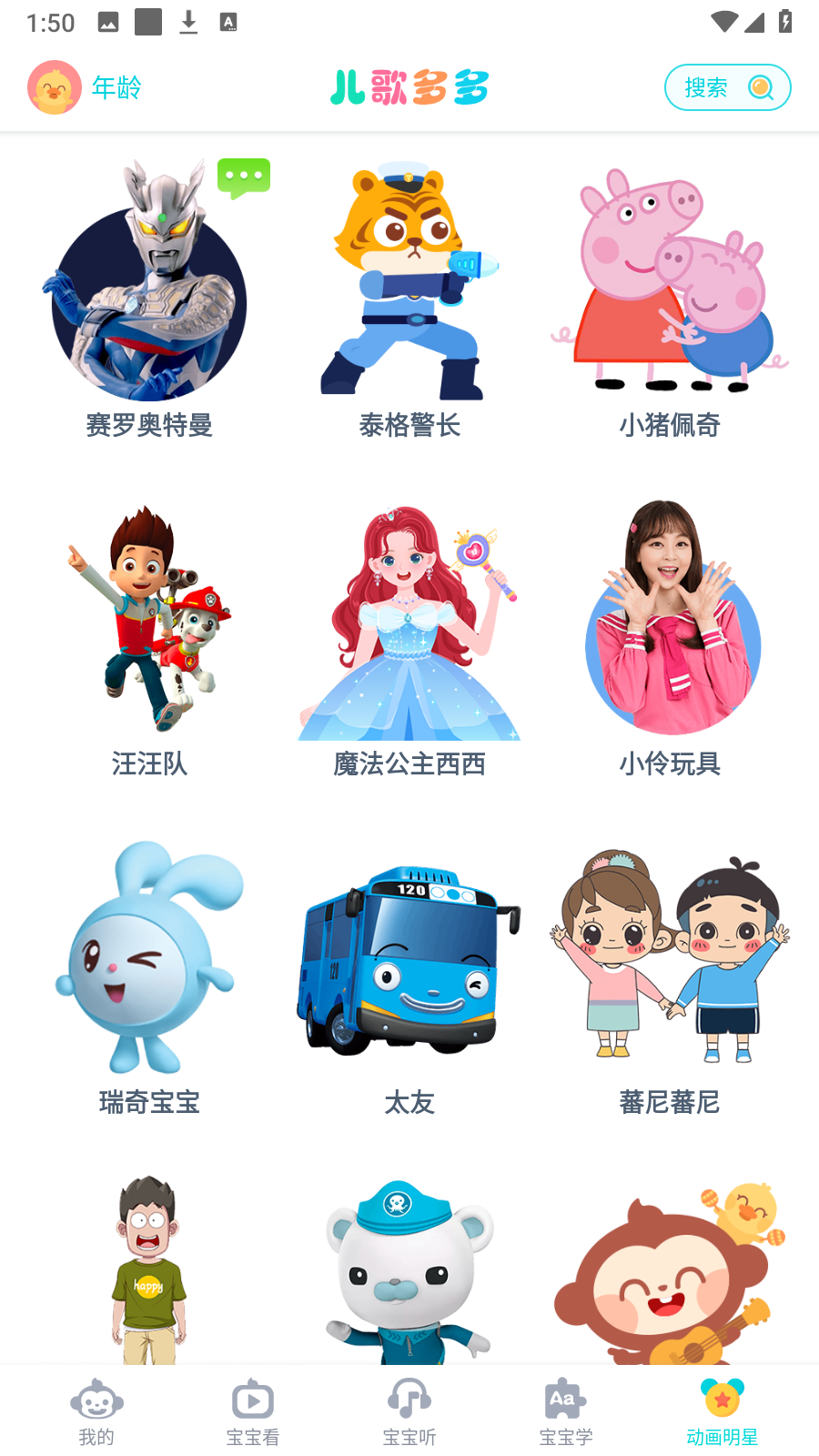Tap the 动画明星 tab
This screenshot has height=1456, width=819.
coord(723,1411)
